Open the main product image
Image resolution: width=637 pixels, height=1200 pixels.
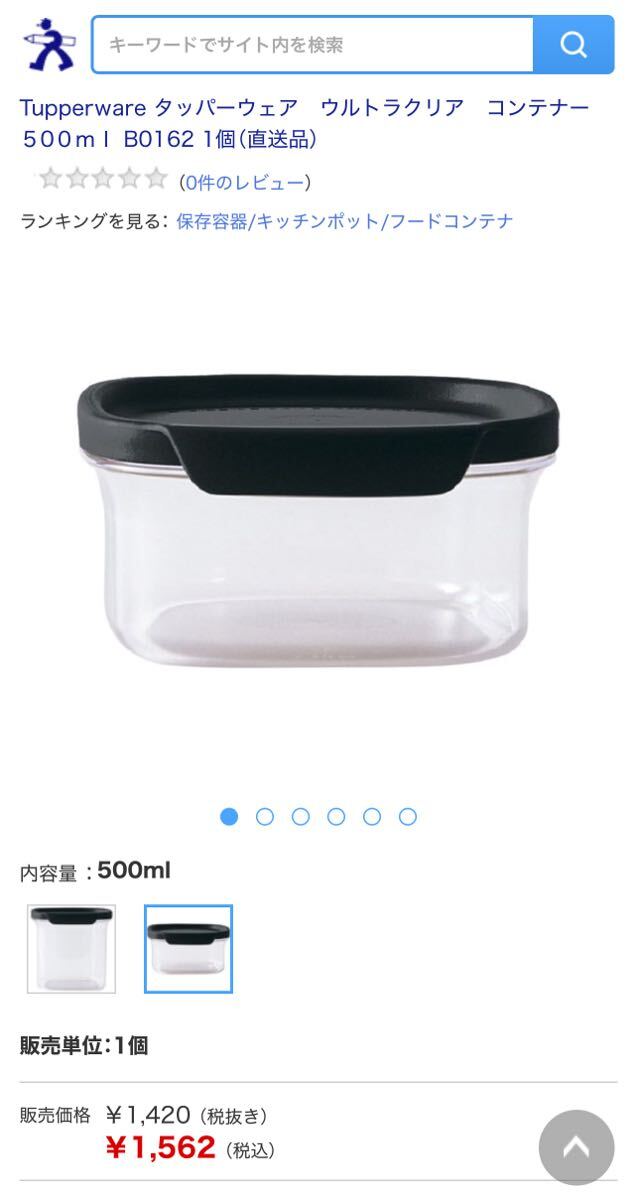pos(318,520)
